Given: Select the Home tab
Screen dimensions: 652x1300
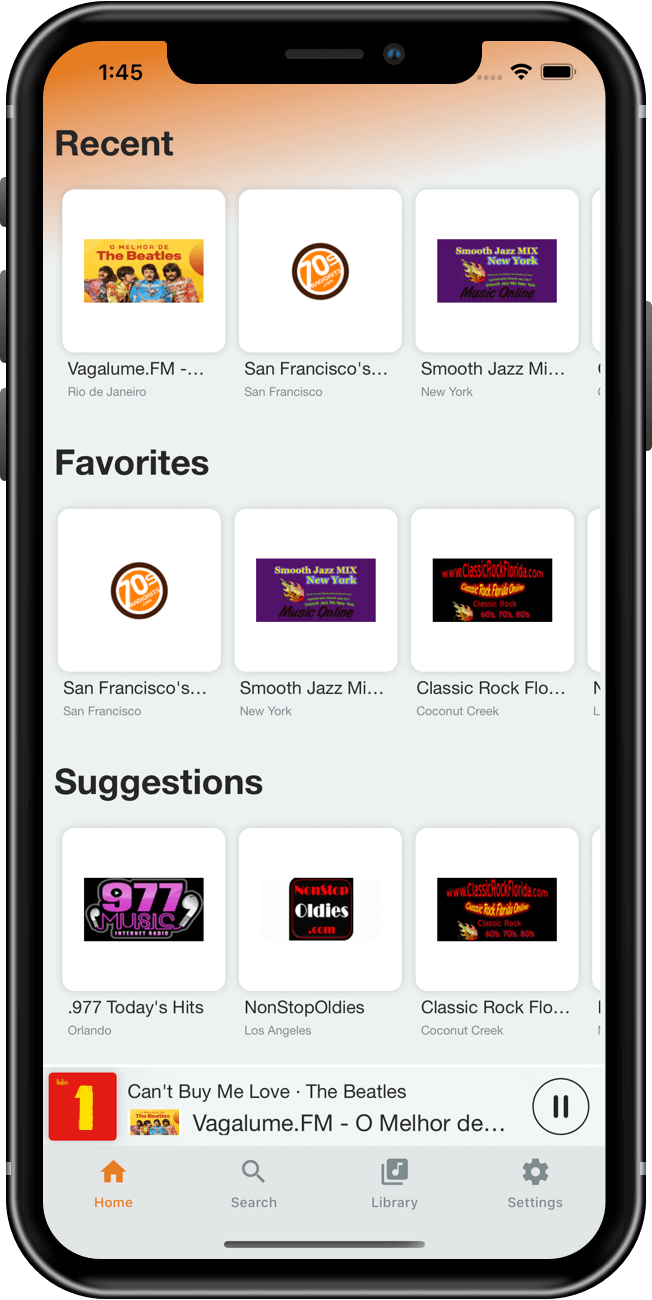Looking at the screenshot, I should [114, 1184].
